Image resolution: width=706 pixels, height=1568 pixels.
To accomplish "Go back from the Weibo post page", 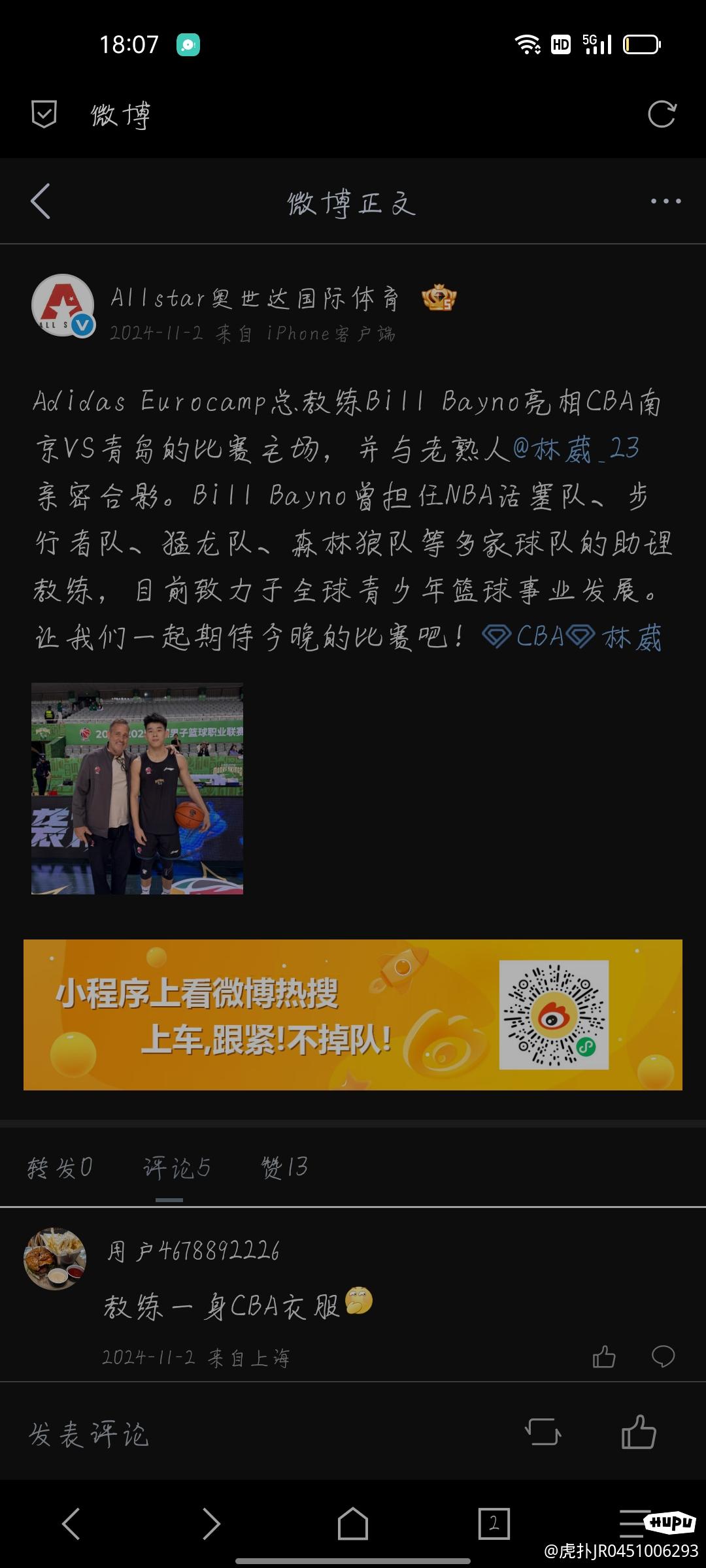I will coord(41,201).
